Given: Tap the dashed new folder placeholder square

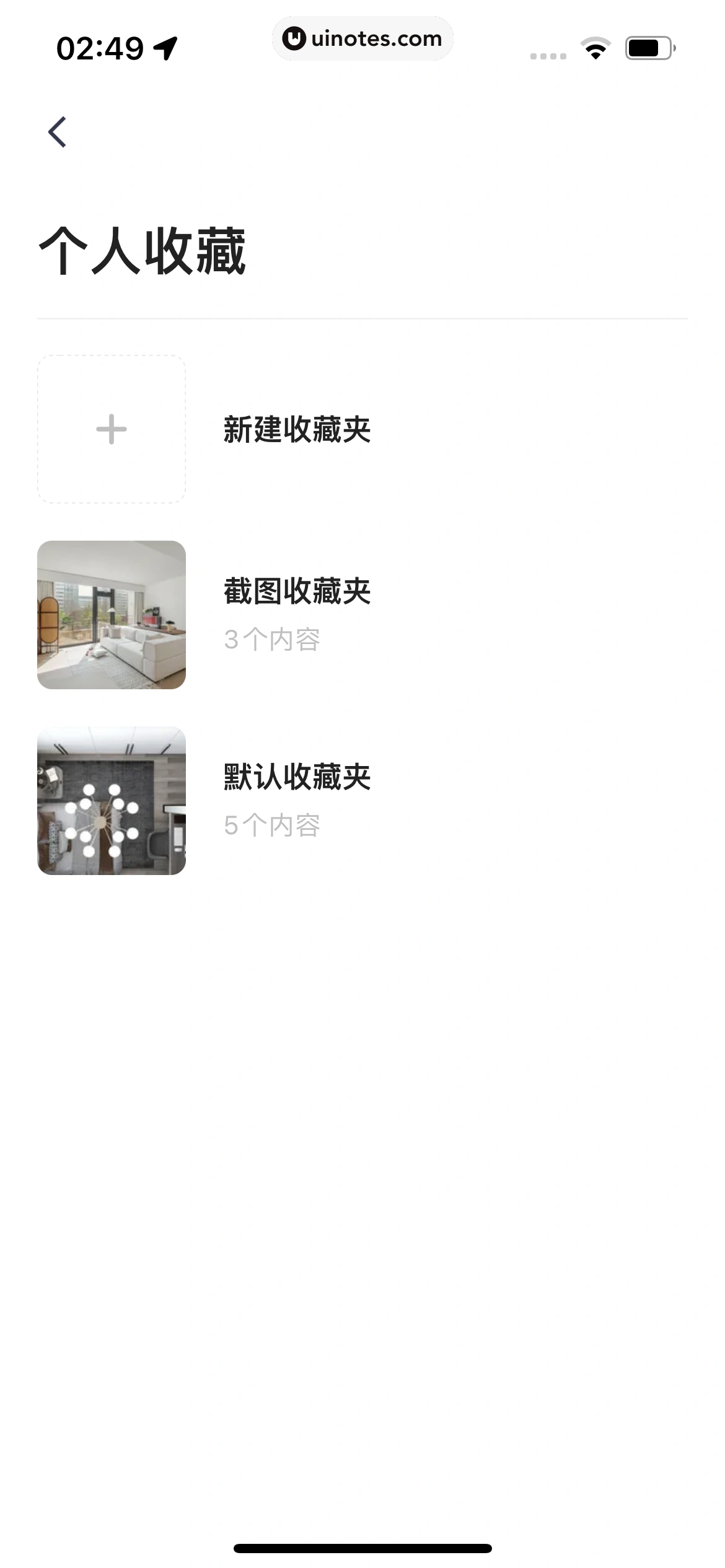Looking at the screenshot, I should [x=111, y=430].
